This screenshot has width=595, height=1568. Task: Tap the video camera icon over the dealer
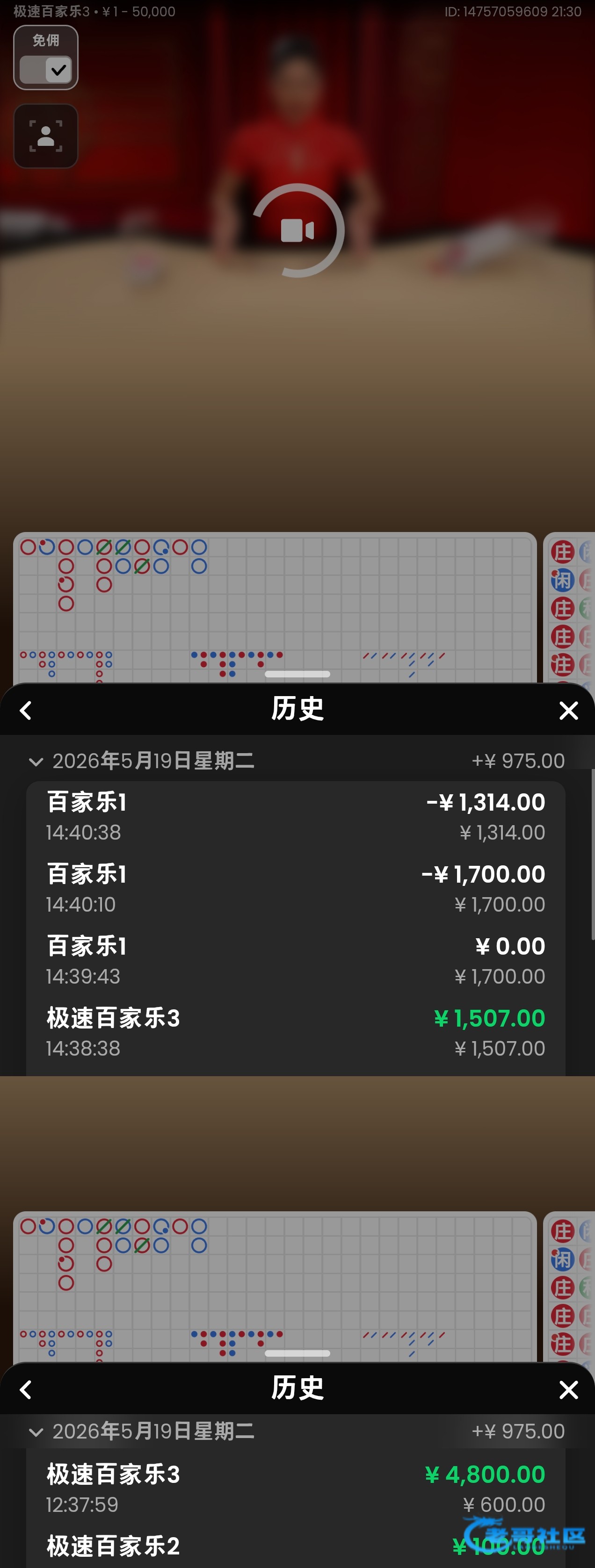297,230
